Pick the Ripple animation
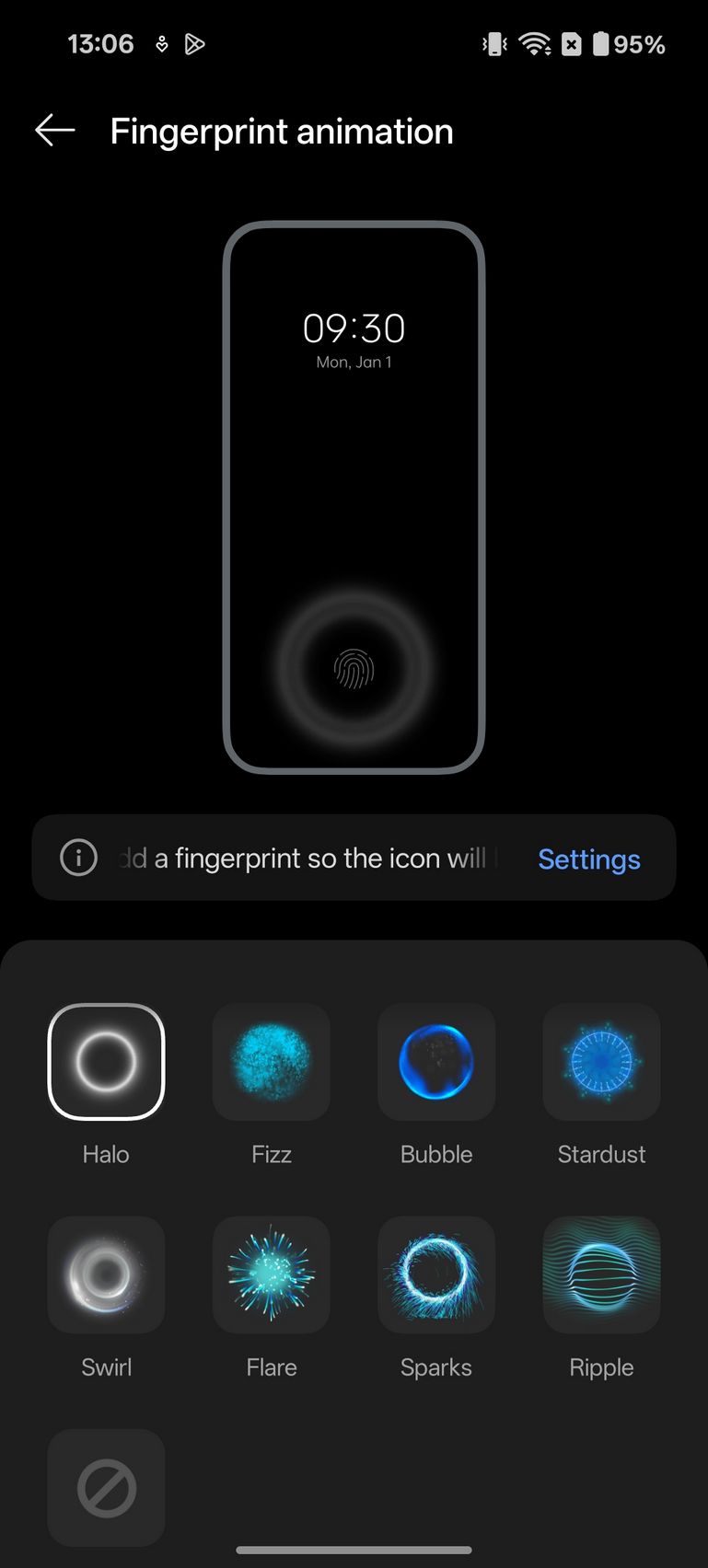 coord(602,1274)
